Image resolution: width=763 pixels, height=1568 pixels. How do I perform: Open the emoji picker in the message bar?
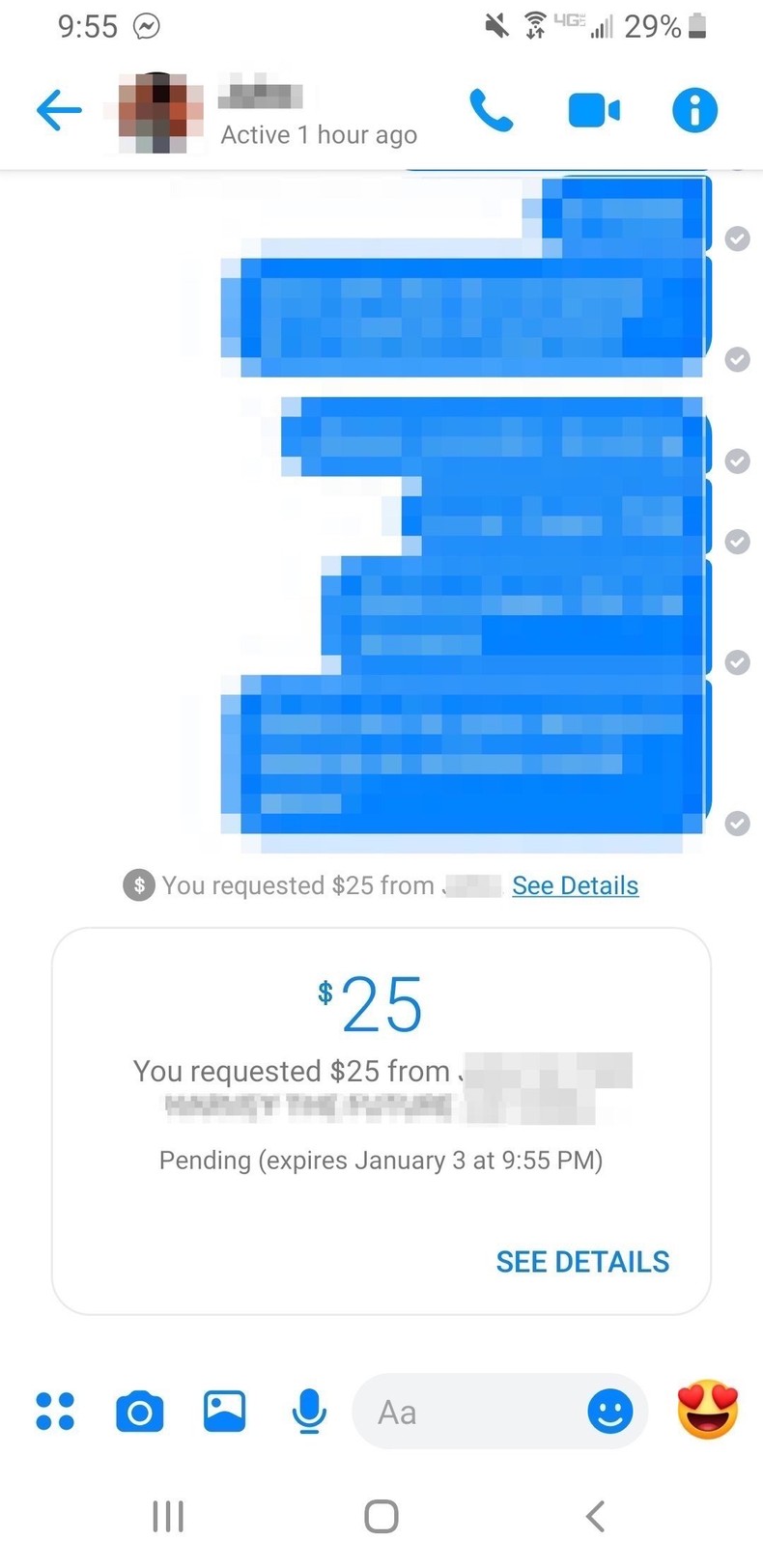611,1411
